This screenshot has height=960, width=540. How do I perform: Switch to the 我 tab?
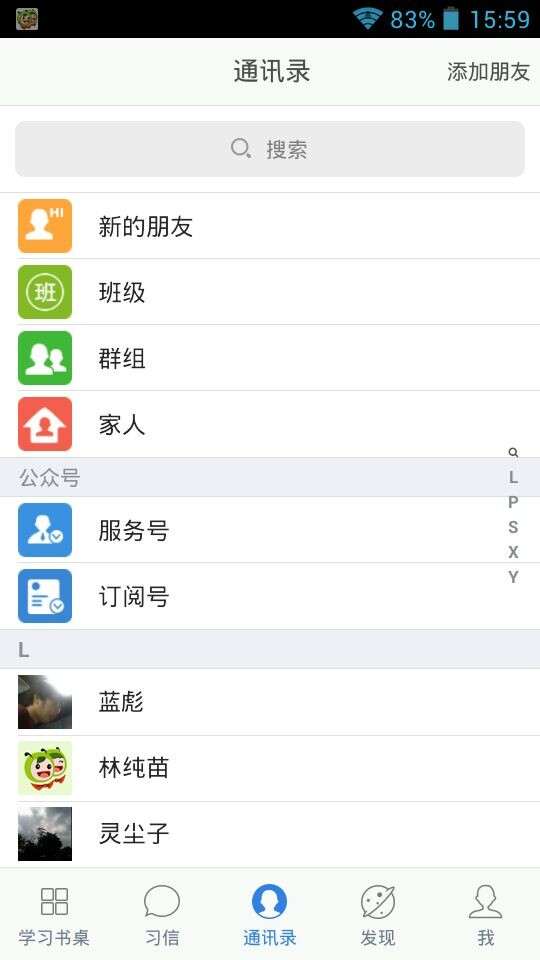coord(486,915)
